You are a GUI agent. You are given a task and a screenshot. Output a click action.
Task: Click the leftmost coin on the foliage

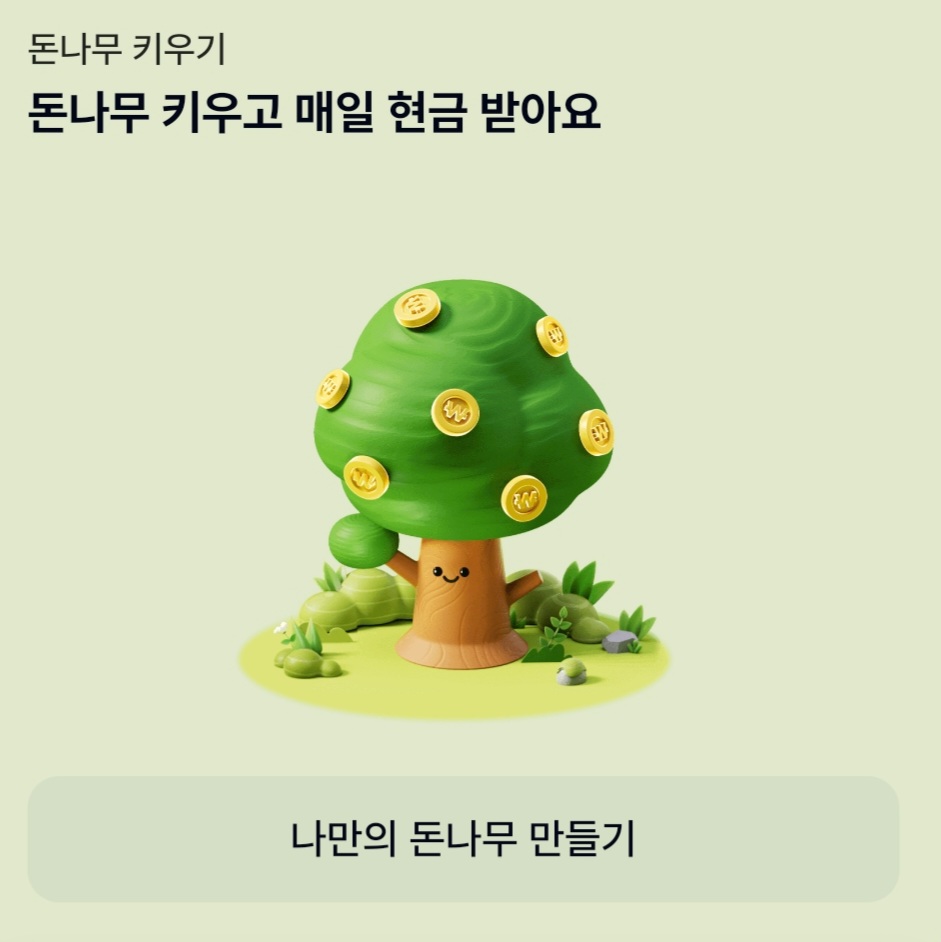pos(333,385)
